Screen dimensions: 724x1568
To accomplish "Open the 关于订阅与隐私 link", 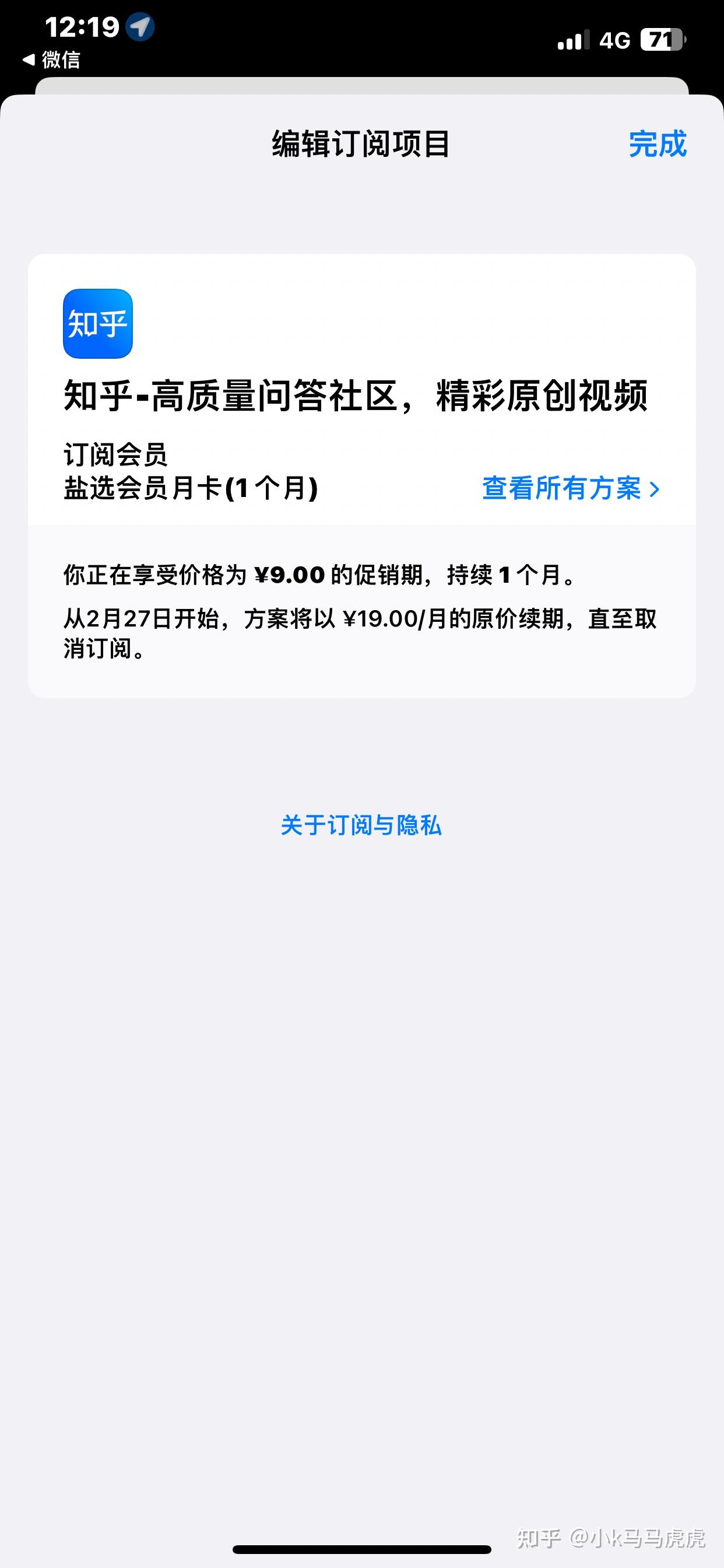I will pos(361,825).
